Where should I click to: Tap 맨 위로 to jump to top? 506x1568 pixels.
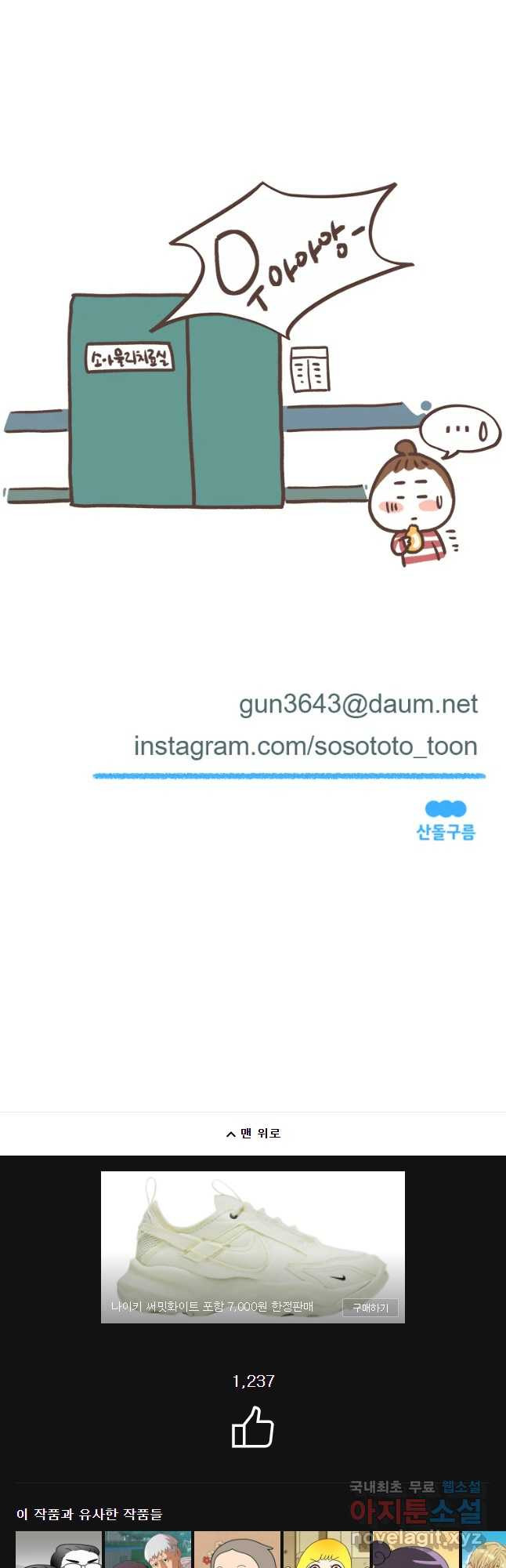pyautogui.click(x=253, y=1133)
